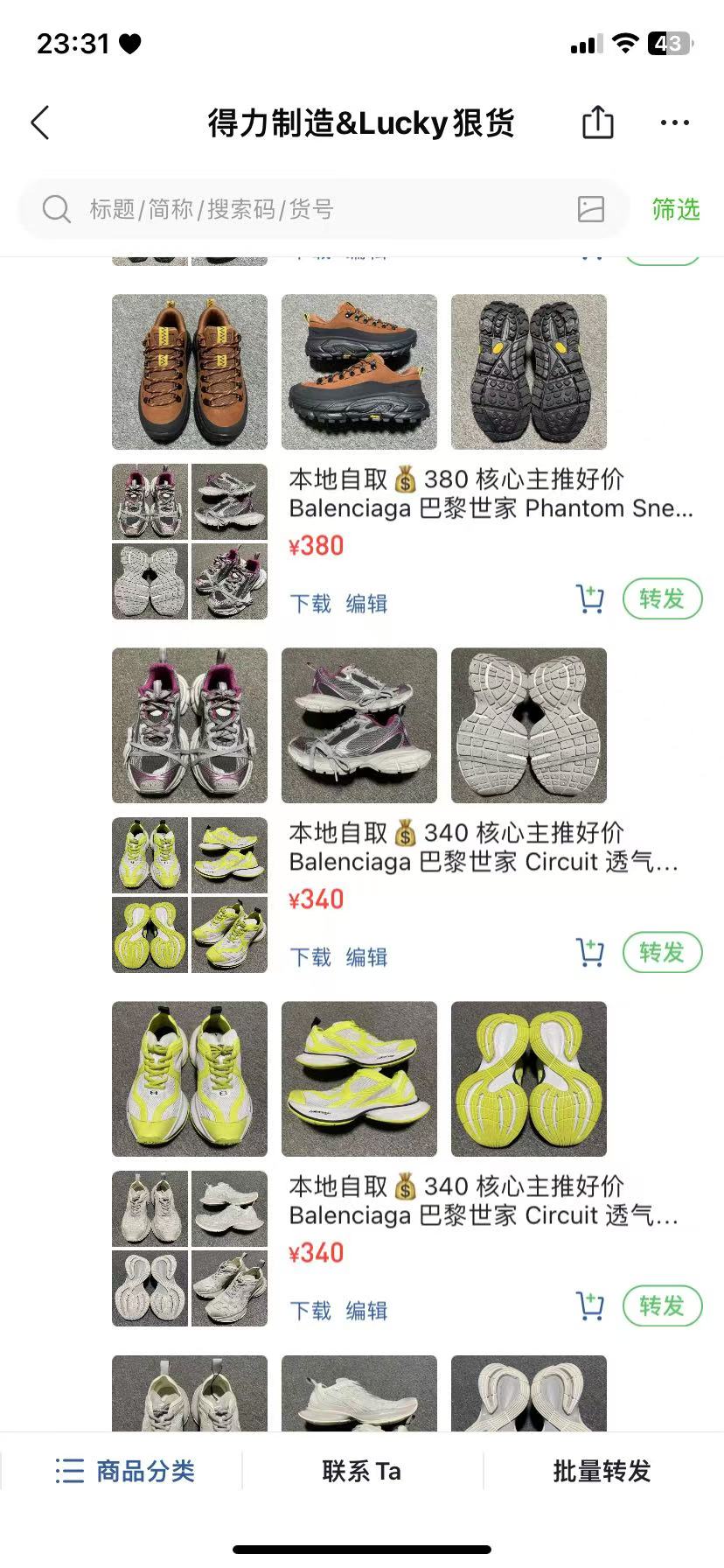Add the ¥380 Phantom Sneaker to cart
The width and height of the screenshot is (724, 1568).
(x=590, y=599)
